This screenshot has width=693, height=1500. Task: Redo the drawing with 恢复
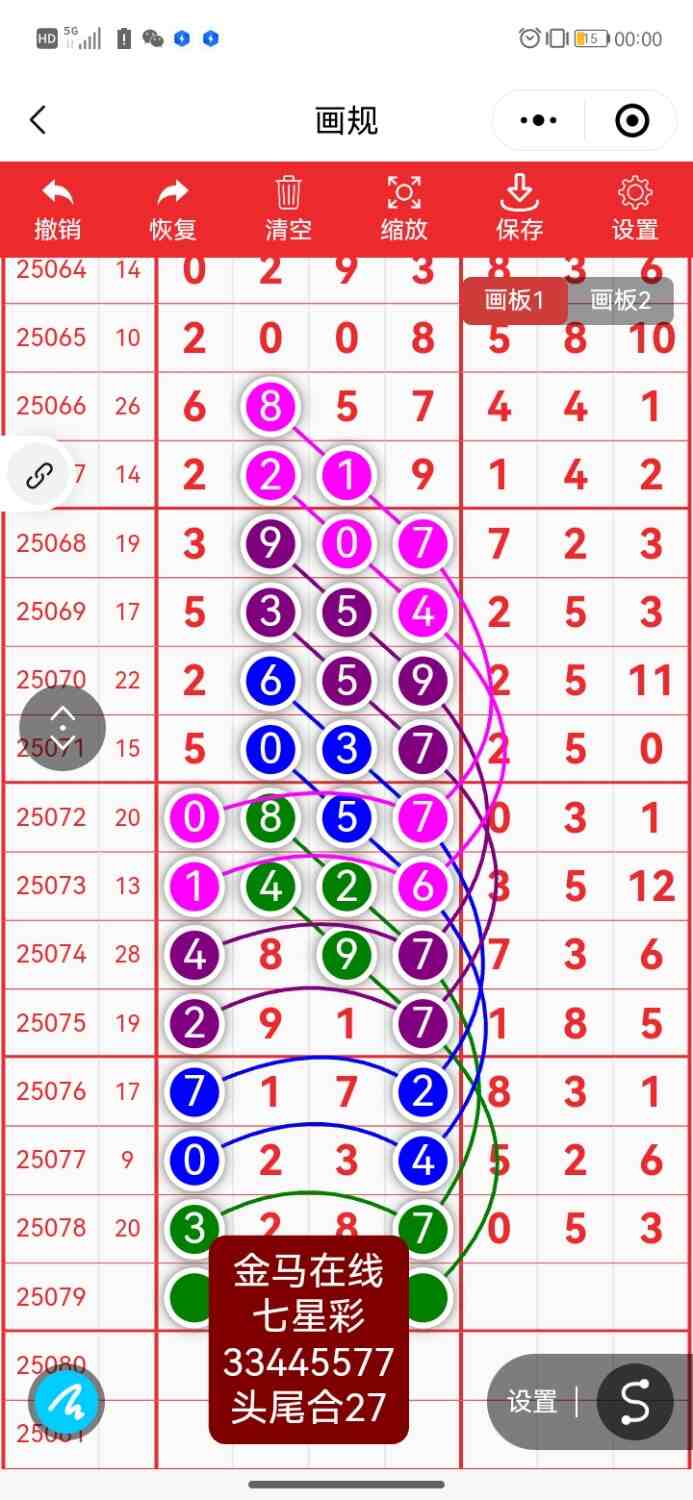tap(173, 209)
